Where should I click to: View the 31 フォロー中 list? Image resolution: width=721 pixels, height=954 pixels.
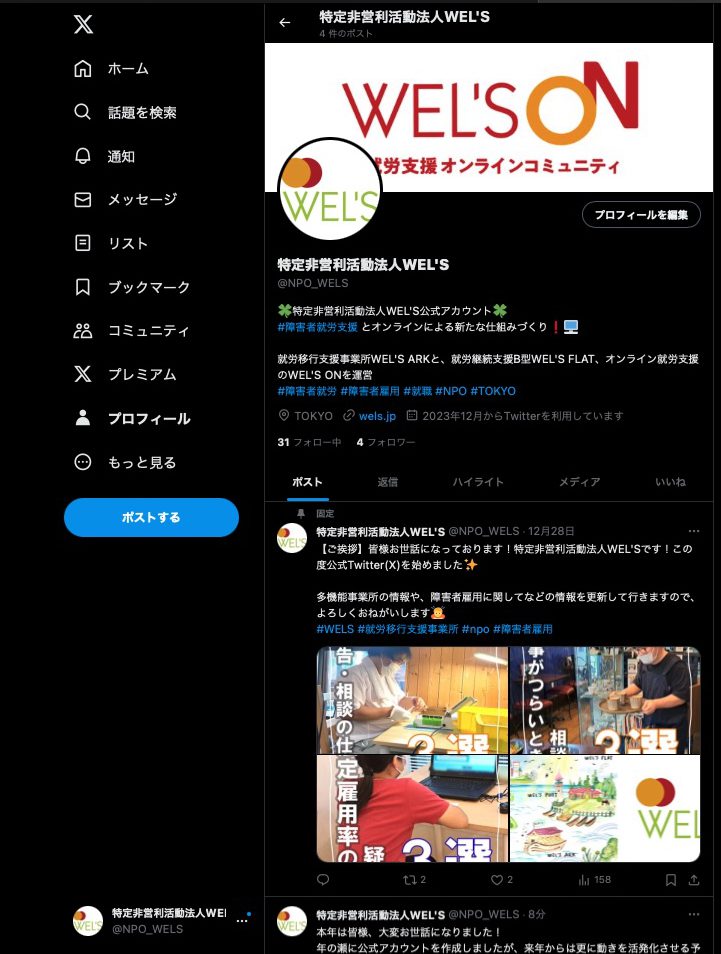click(309, 442)
